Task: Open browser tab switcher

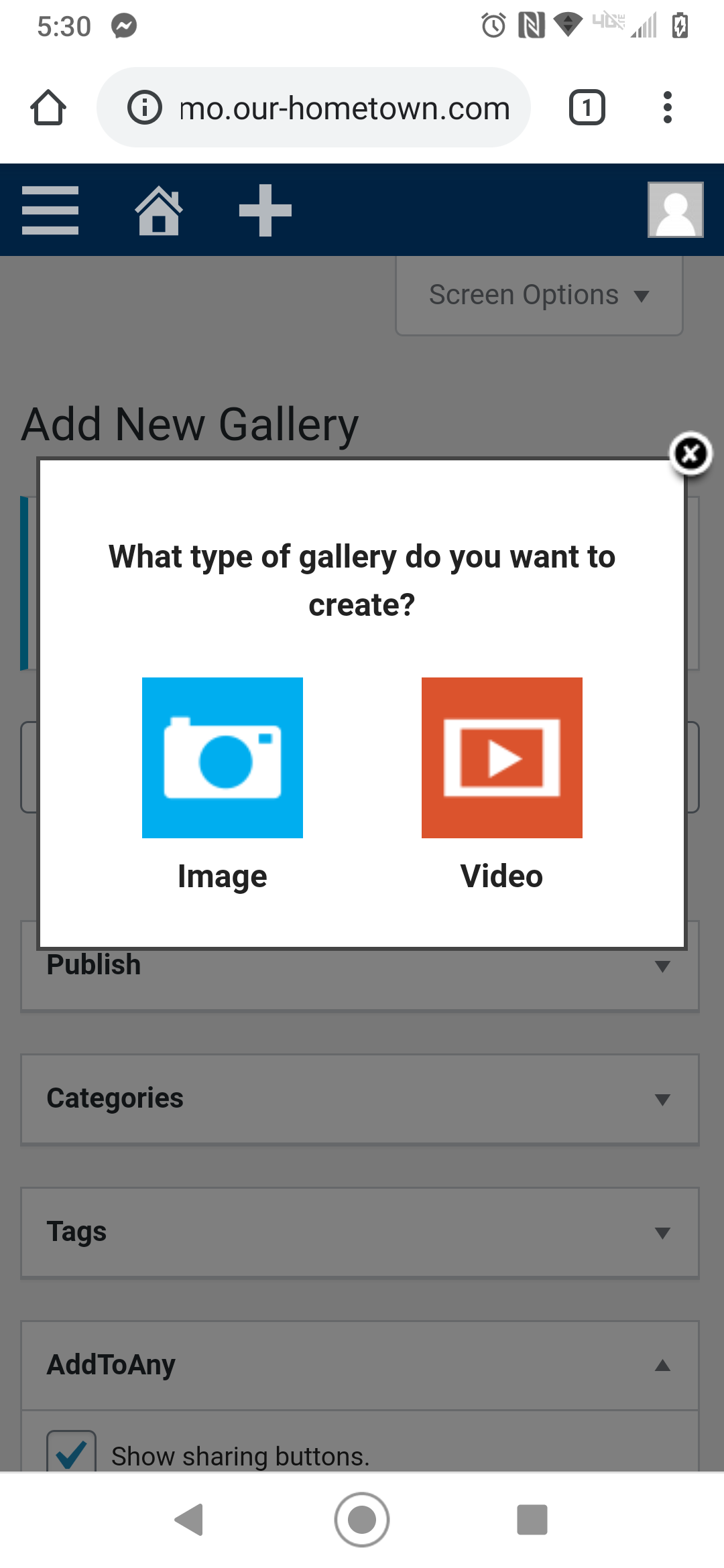Action: (587, 107)
